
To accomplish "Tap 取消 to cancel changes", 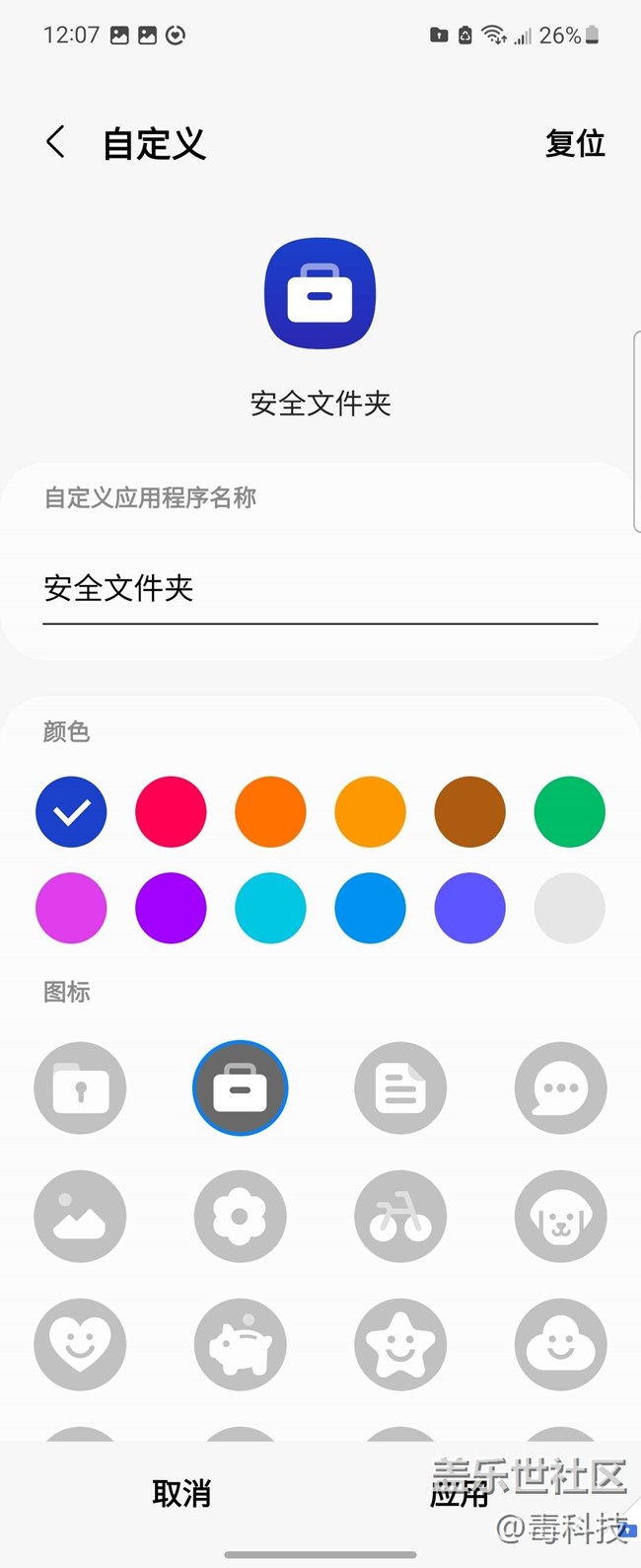I will (x=181, y=1493).
